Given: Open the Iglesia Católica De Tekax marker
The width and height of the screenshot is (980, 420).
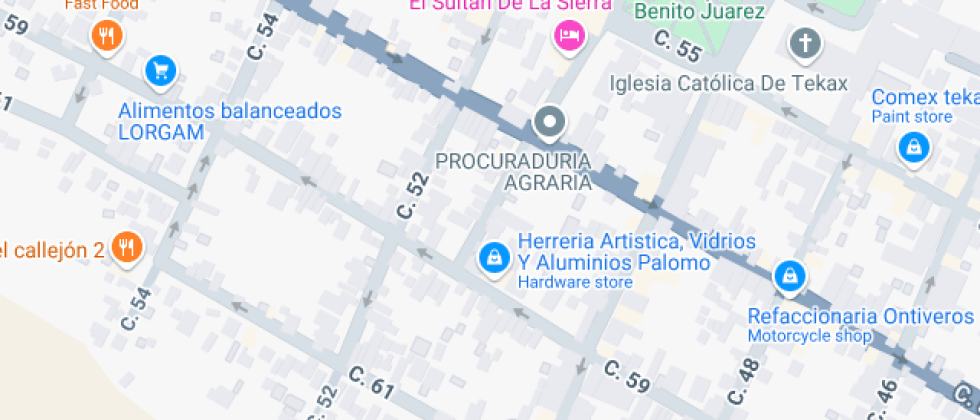Looking at the screenshot, I should 804,43.
